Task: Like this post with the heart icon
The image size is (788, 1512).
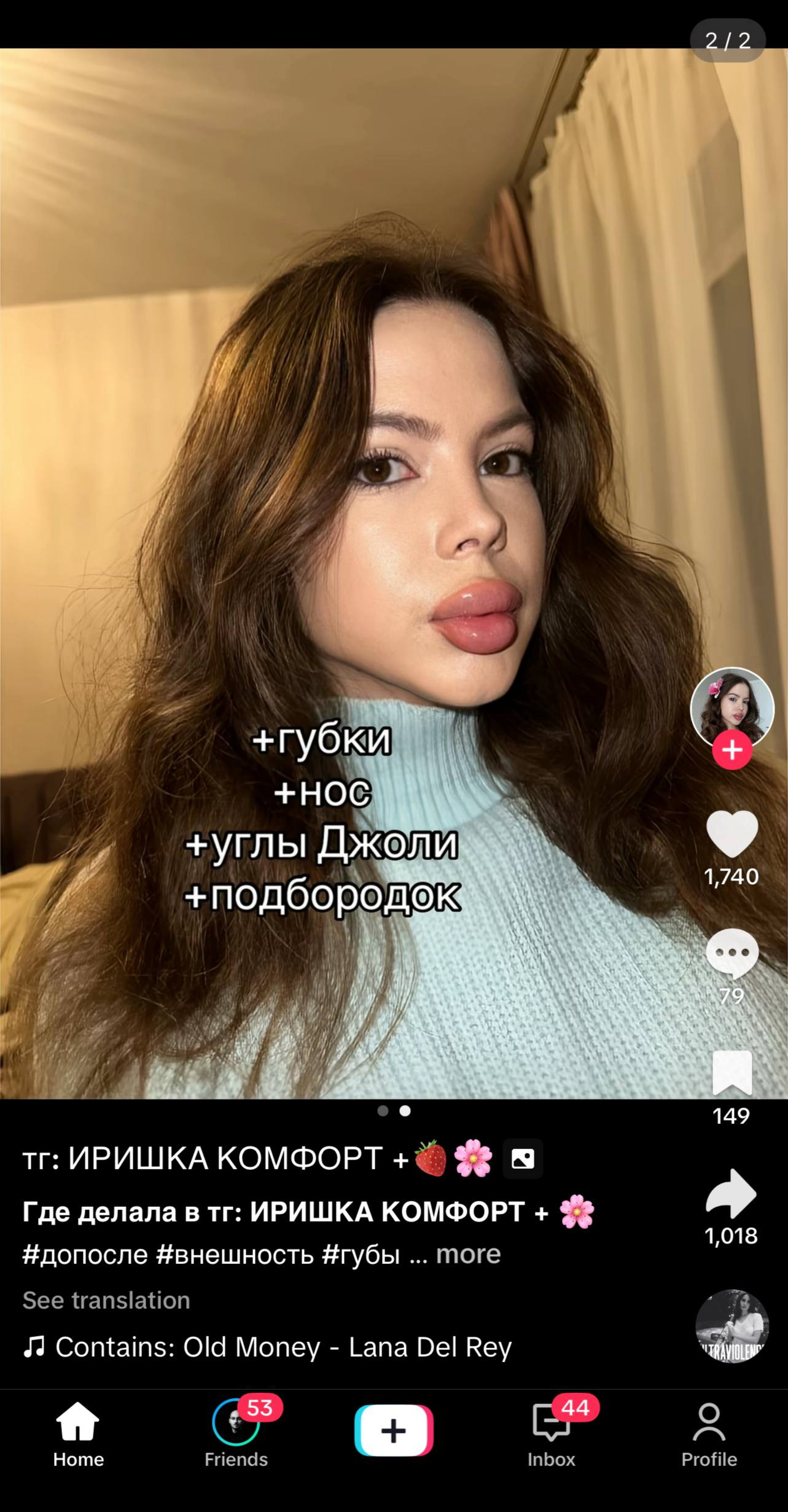Action: [x=732, y=833]
